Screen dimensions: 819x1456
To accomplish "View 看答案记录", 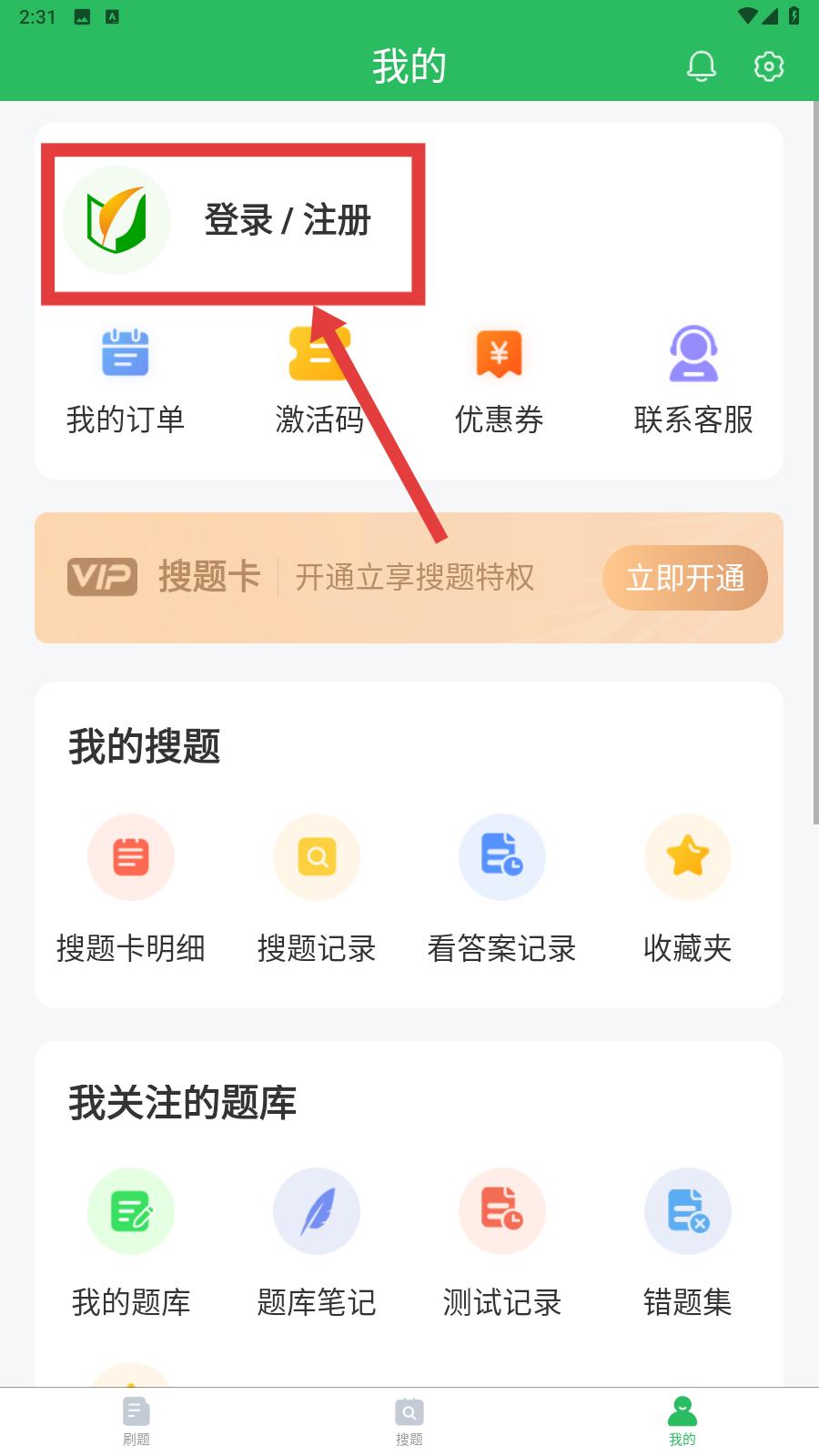I will click(502, 890).
